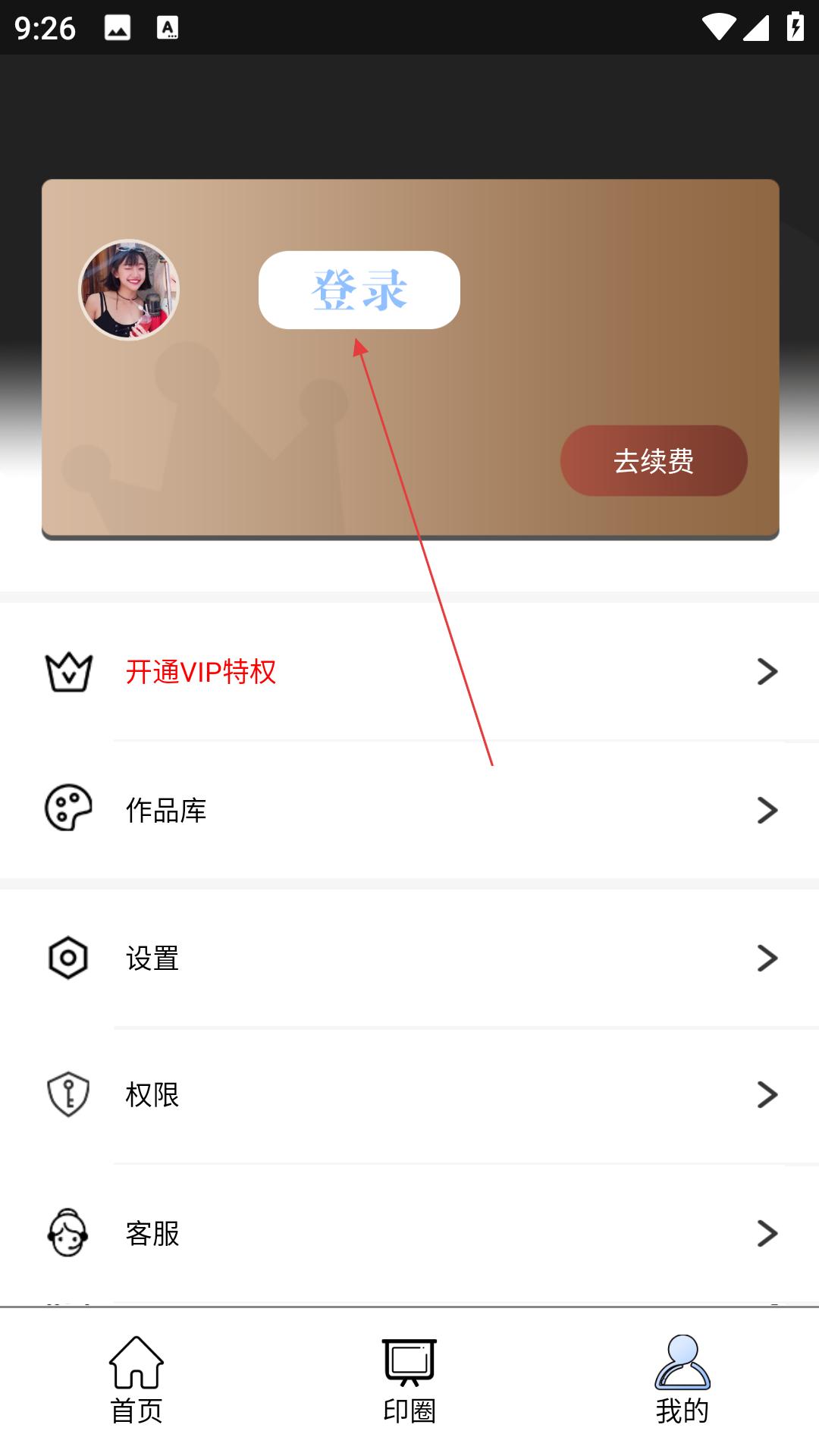Open 设置 settings row
Image resolution: width=819 pixels, height=1456 pixels.
(x=409, y=959)
